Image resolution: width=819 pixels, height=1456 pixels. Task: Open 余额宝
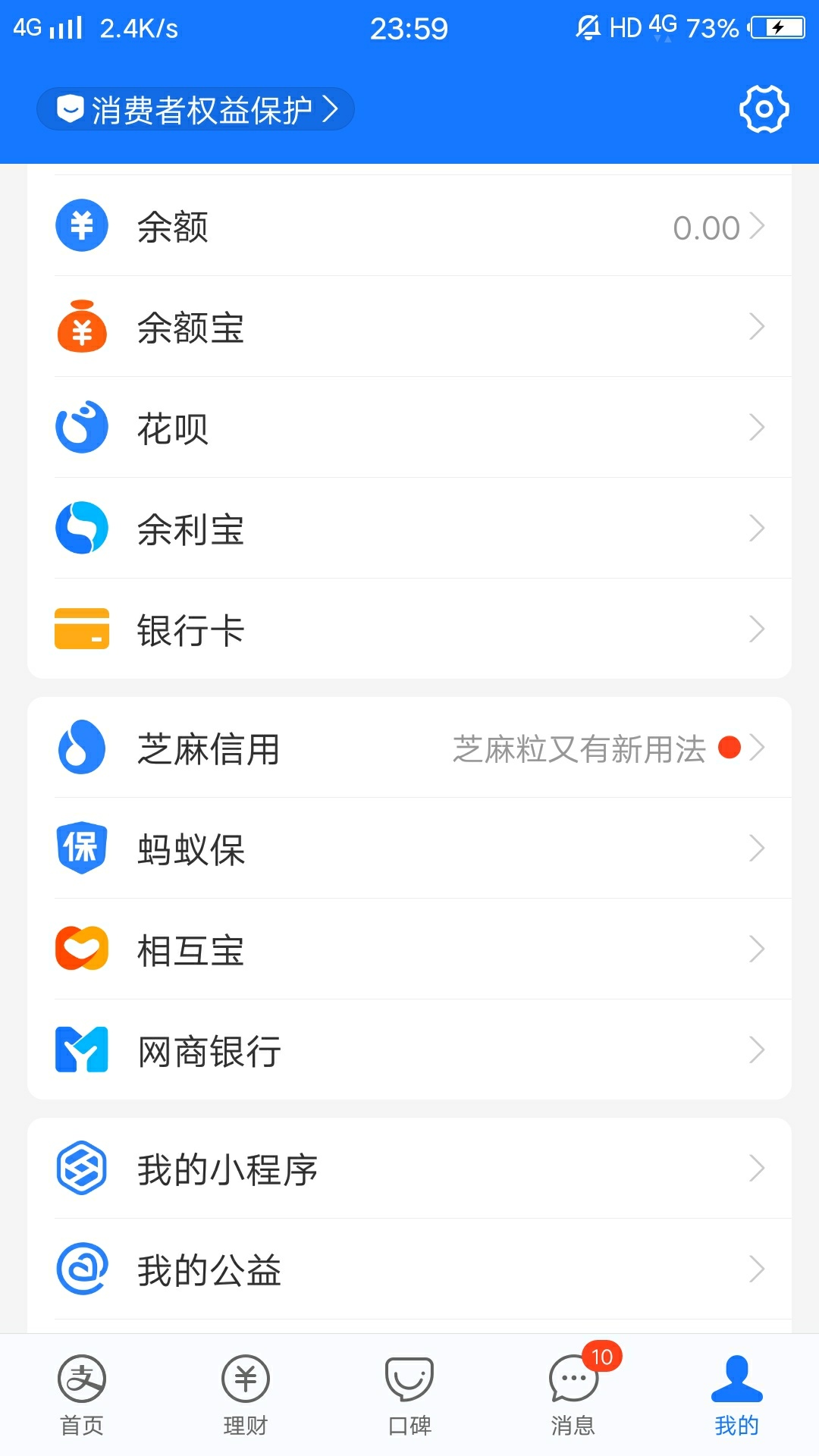tap(409, 327)
